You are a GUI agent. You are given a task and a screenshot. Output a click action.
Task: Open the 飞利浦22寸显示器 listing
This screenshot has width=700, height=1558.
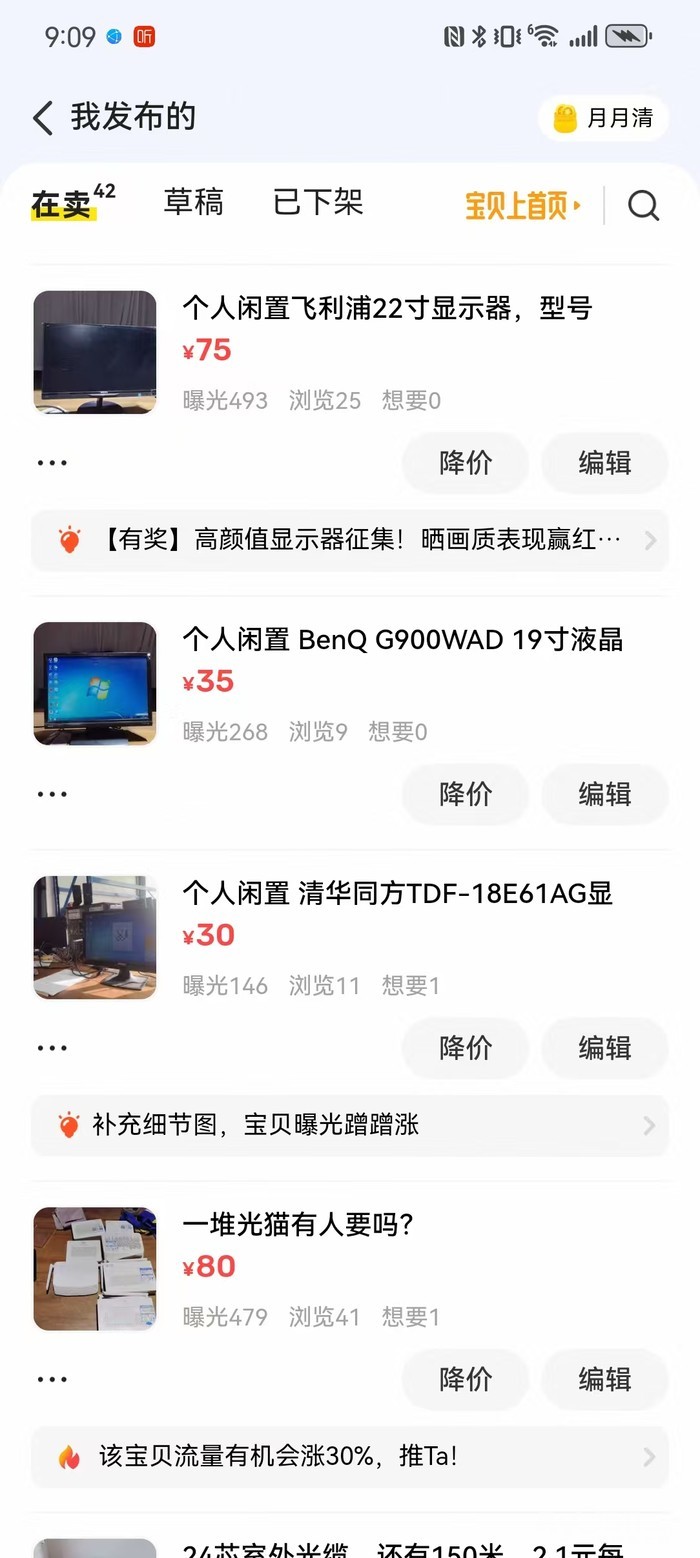pyautogui.click(x=387, y=308)
